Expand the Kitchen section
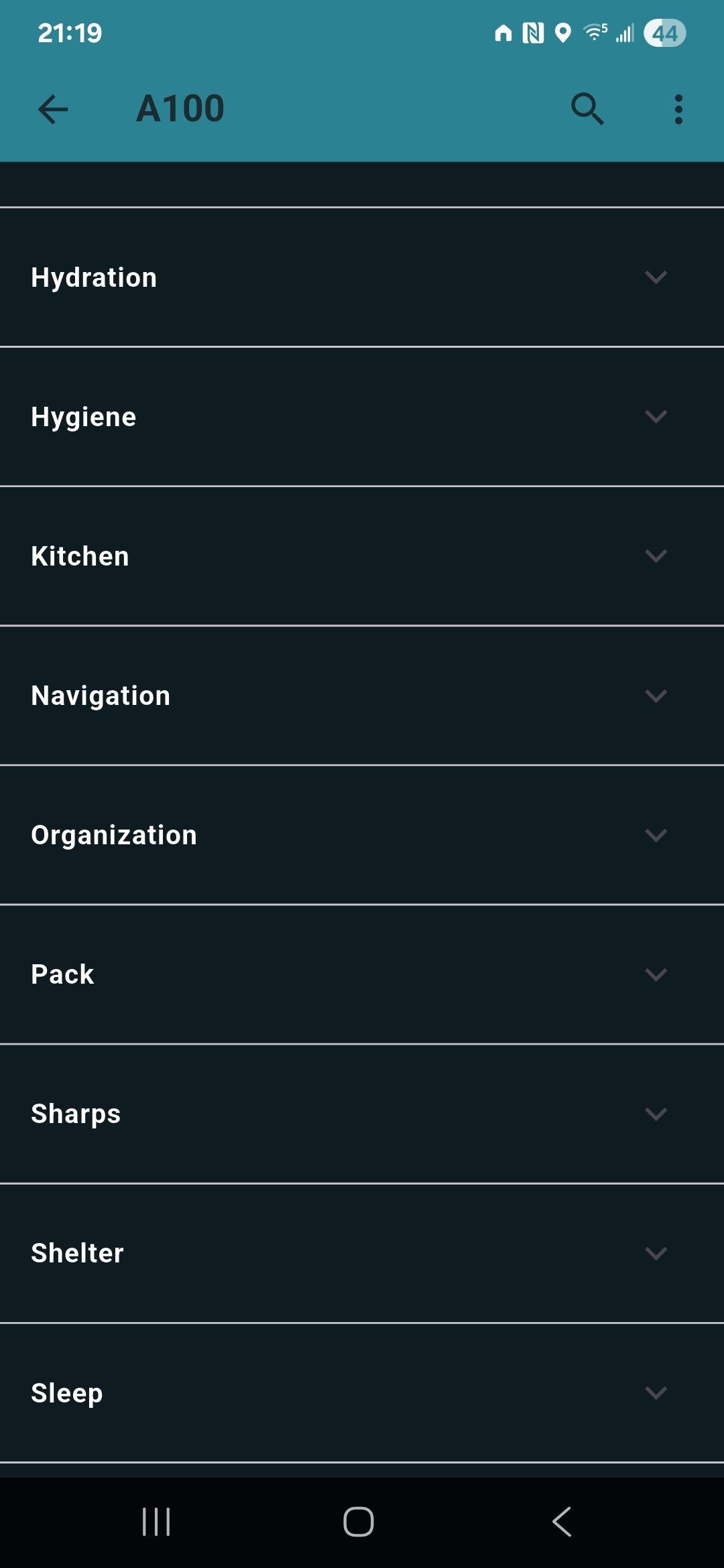 coord(656,556)
